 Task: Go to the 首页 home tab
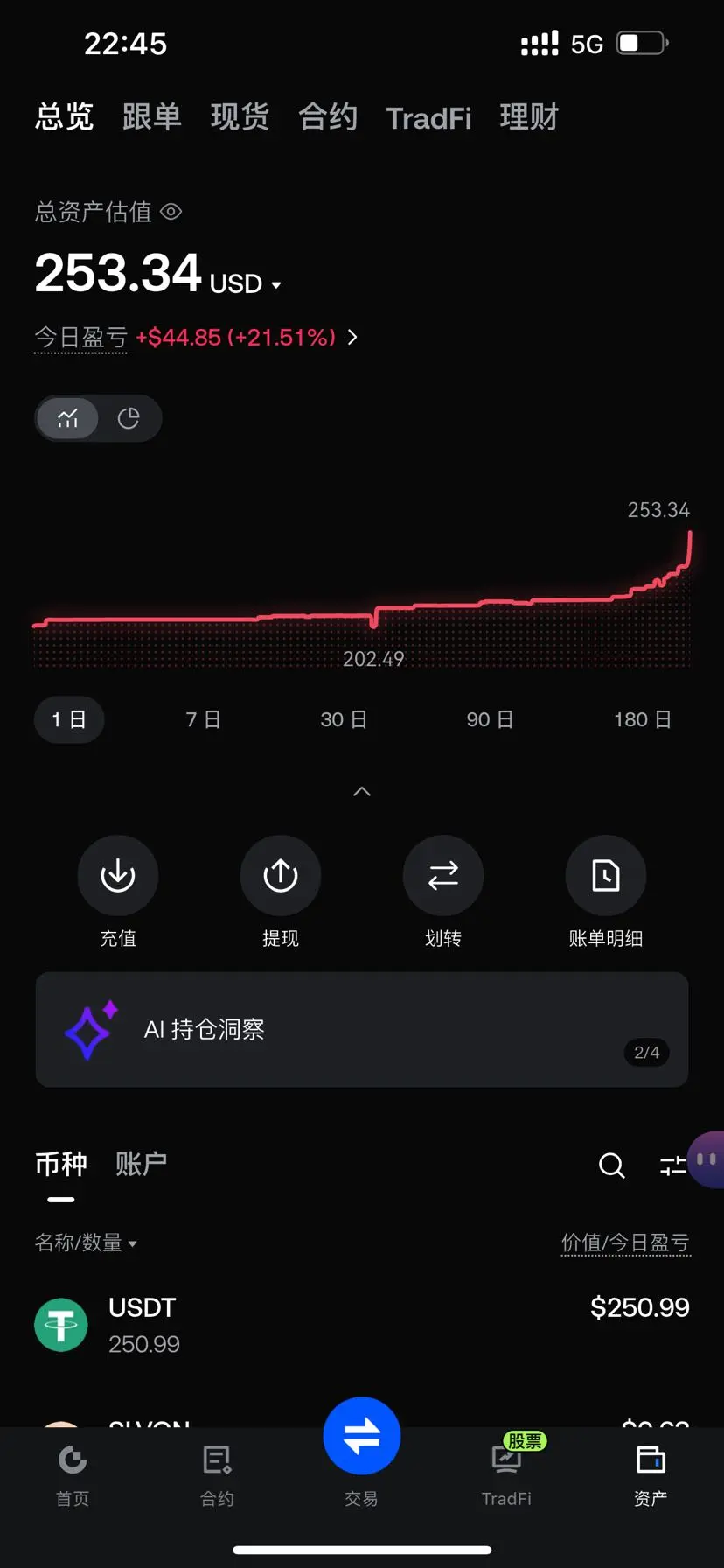click(x=73, y=1476)
